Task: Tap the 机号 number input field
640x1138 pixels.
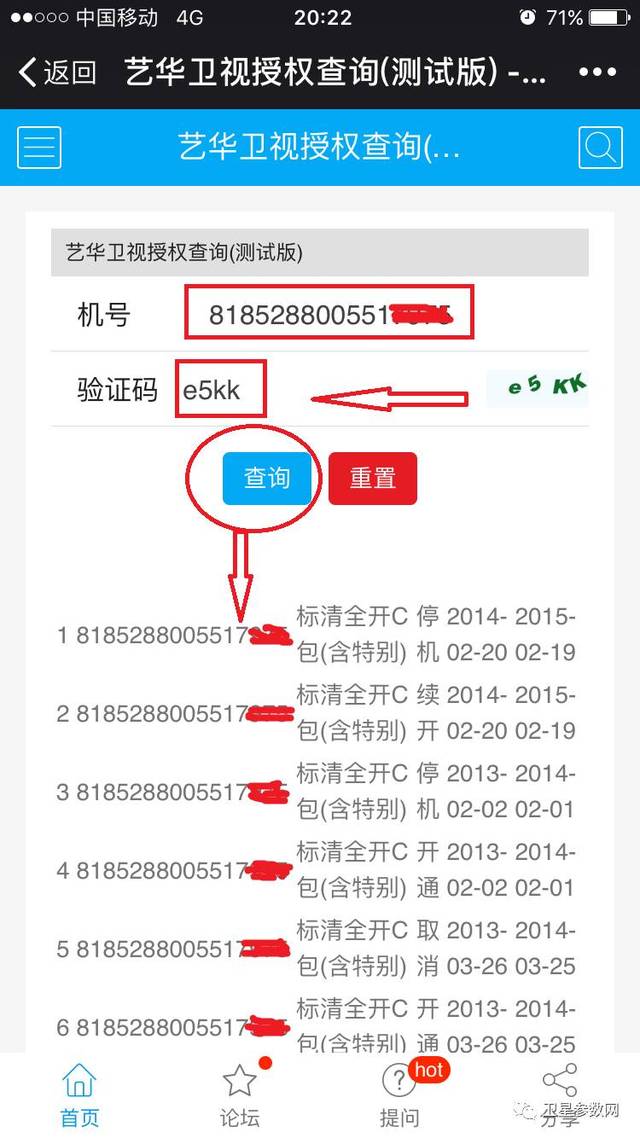Action: coord(328,314)
